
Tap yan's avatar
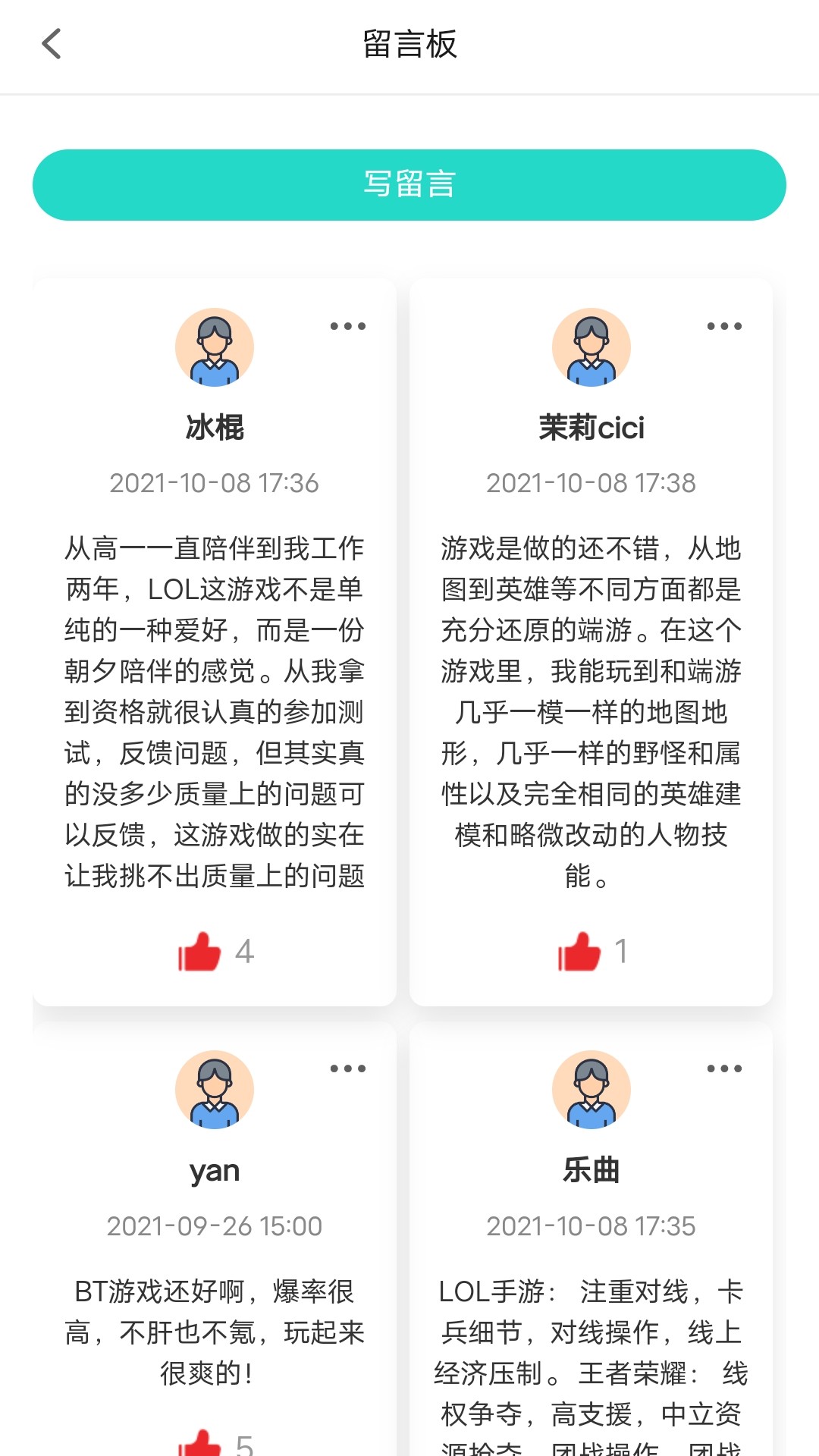click(215, 1090)
